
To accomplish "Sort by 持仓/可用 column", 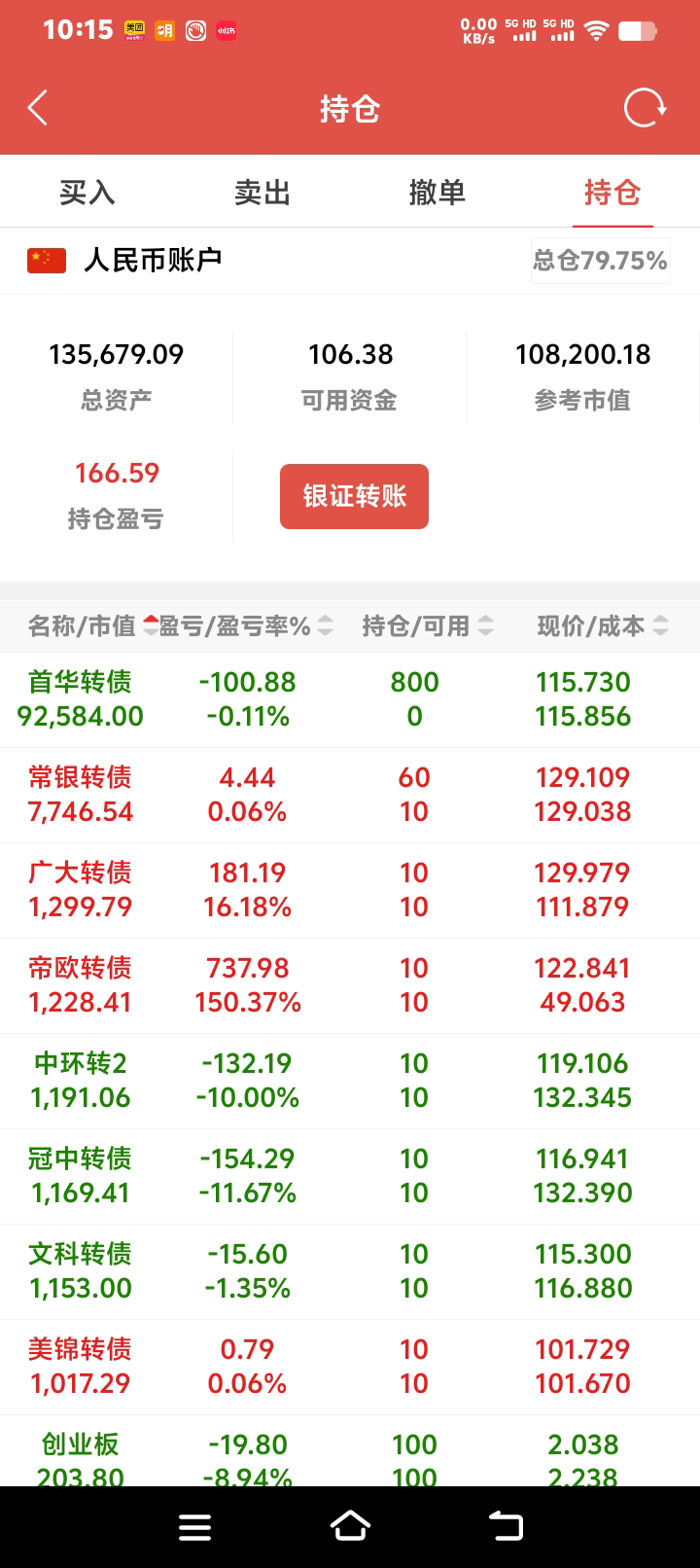I will pos(427,625).
